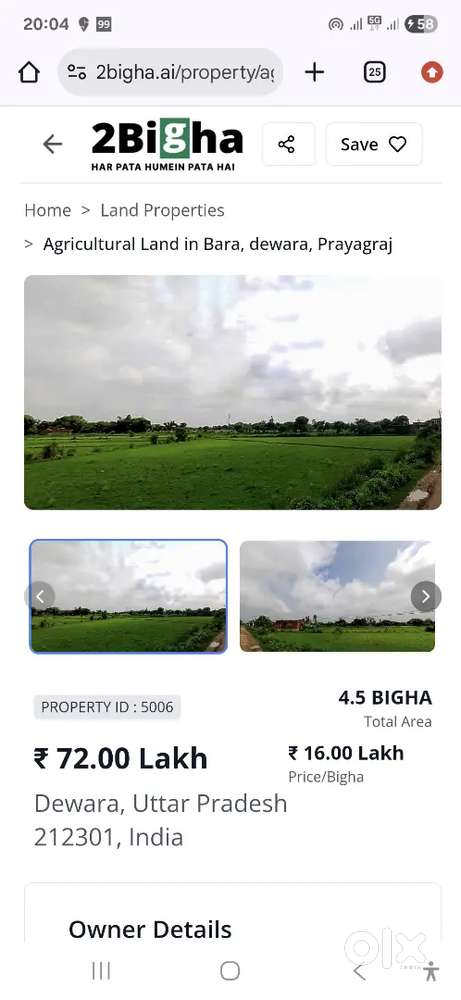
Task: Go to the phone's home screen
Action: point(230,971)
